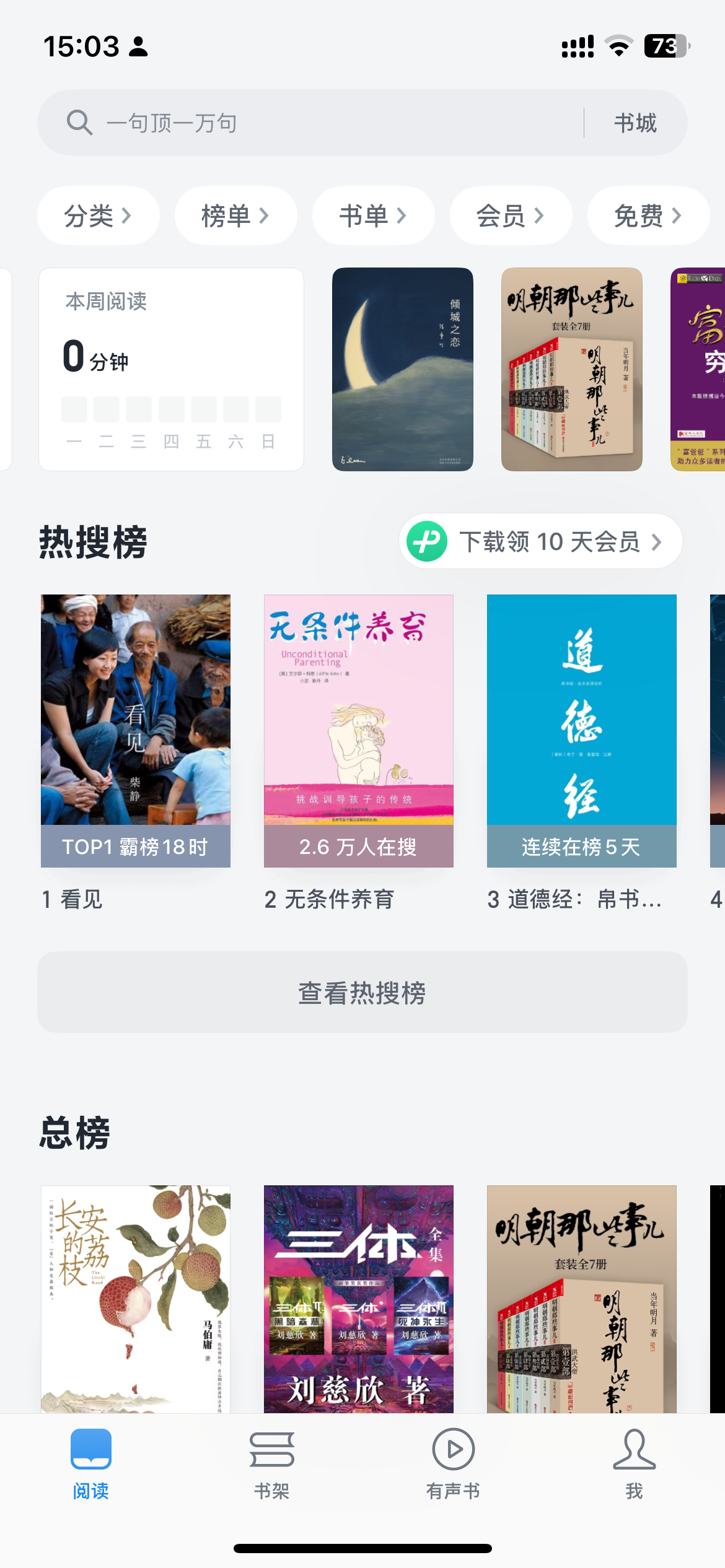Open 长安的荔枝 in 总榜
Screen dimensions: 725x1568
pos(135,1298)
